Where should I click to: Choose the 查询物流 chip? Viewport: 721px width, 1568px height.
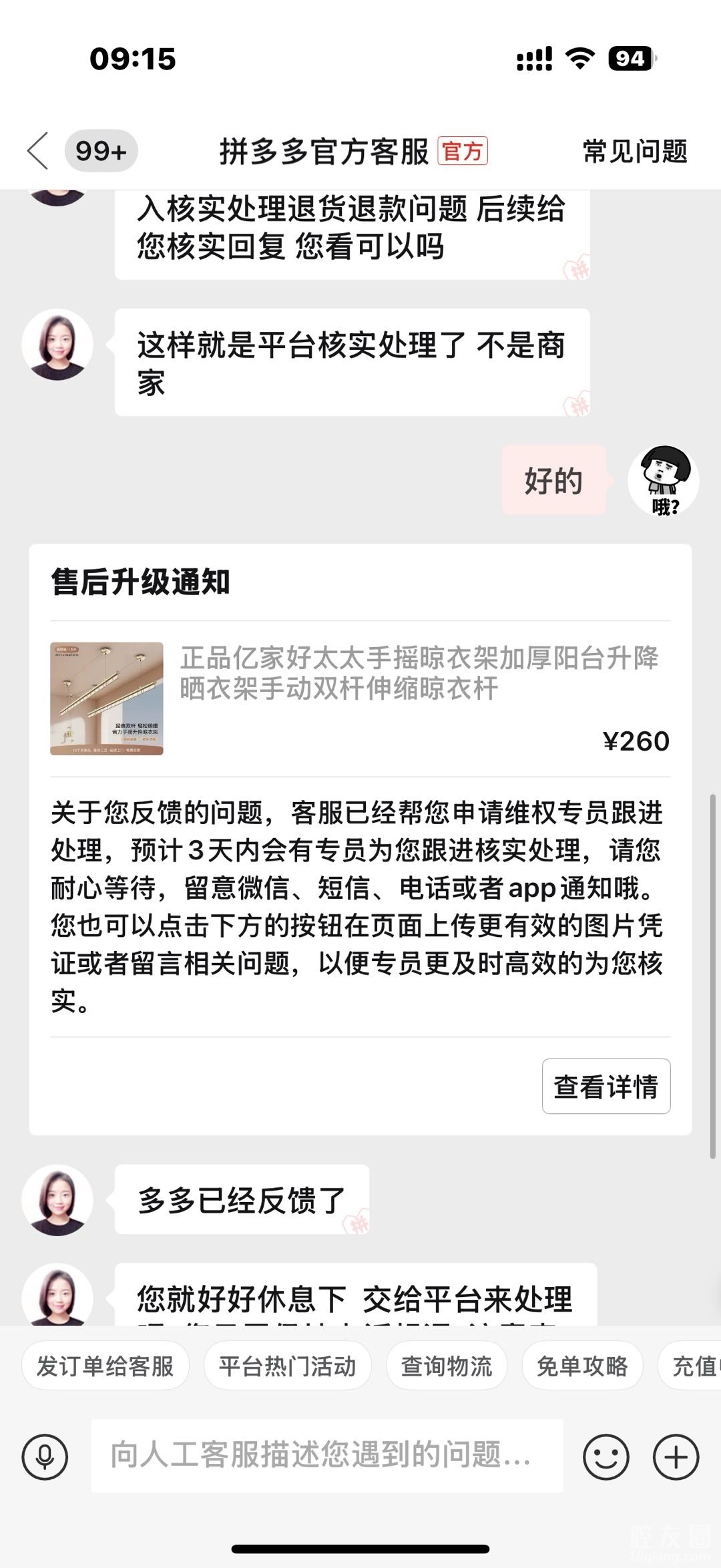click(446, 1366)
